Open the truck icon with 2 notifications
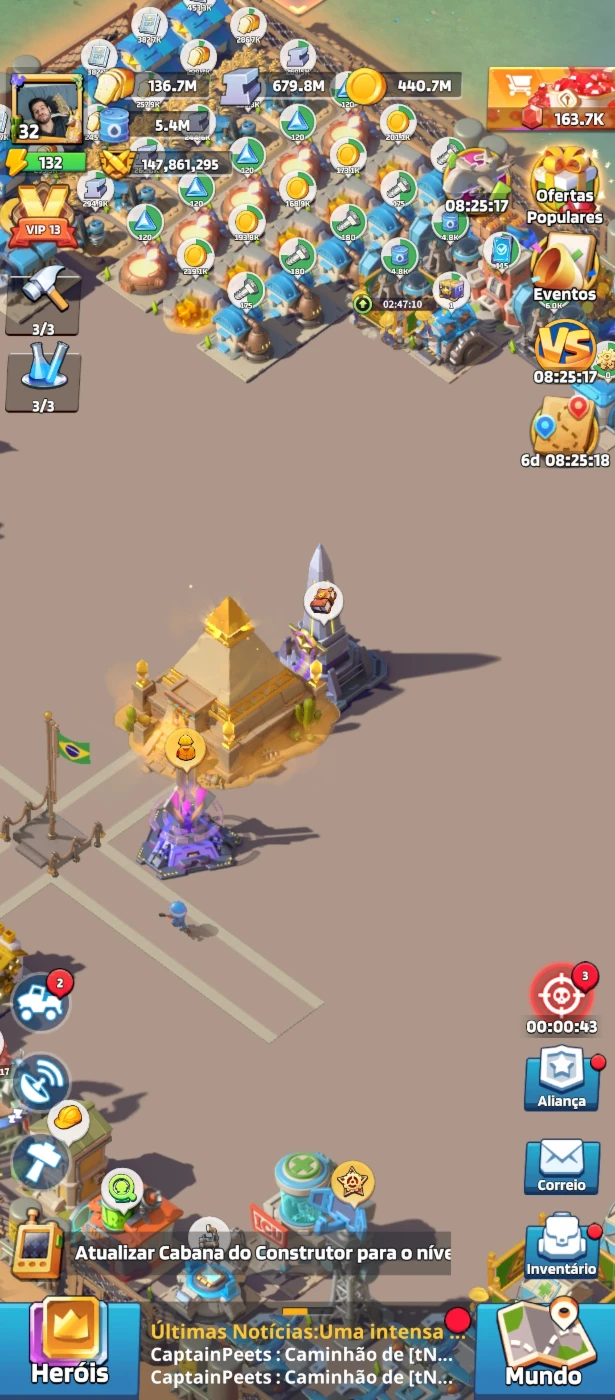 tap(42, 1001)
